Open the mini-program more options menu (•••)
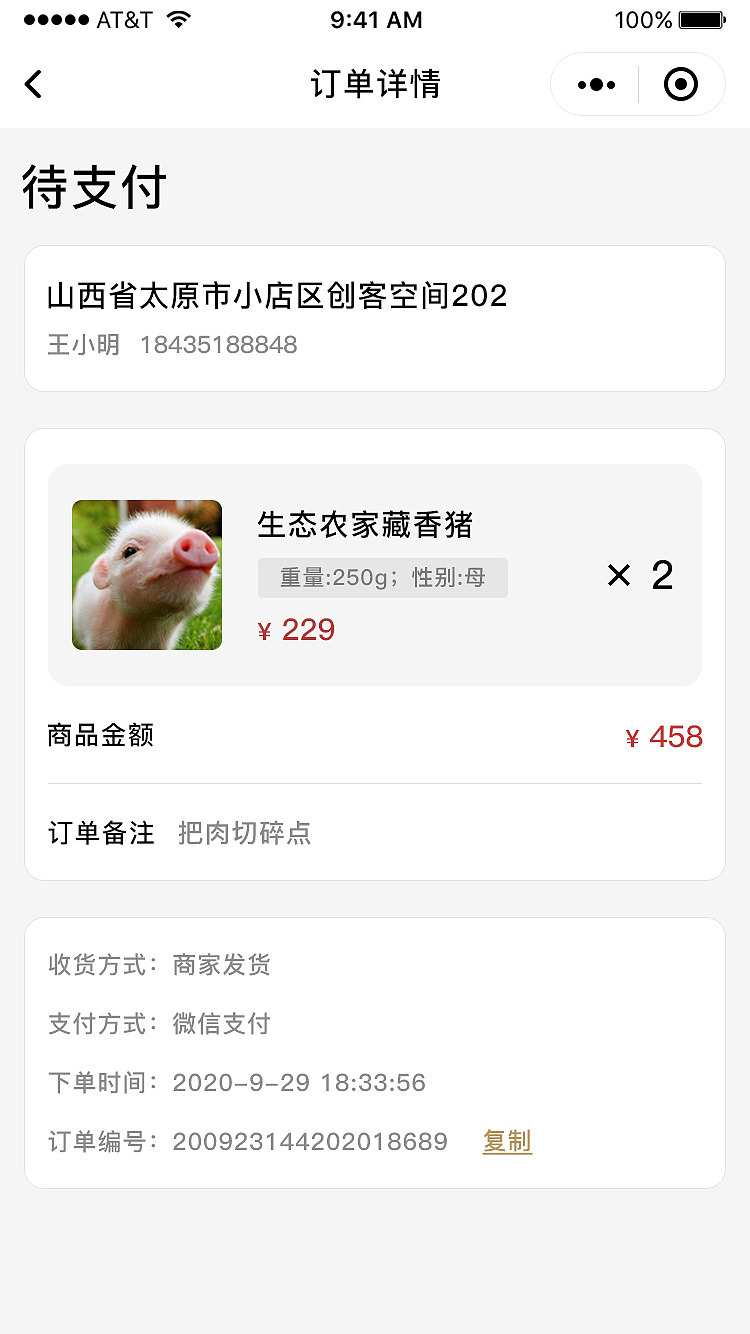Screen dimensions: 750x1334 [x=595, y=84]
